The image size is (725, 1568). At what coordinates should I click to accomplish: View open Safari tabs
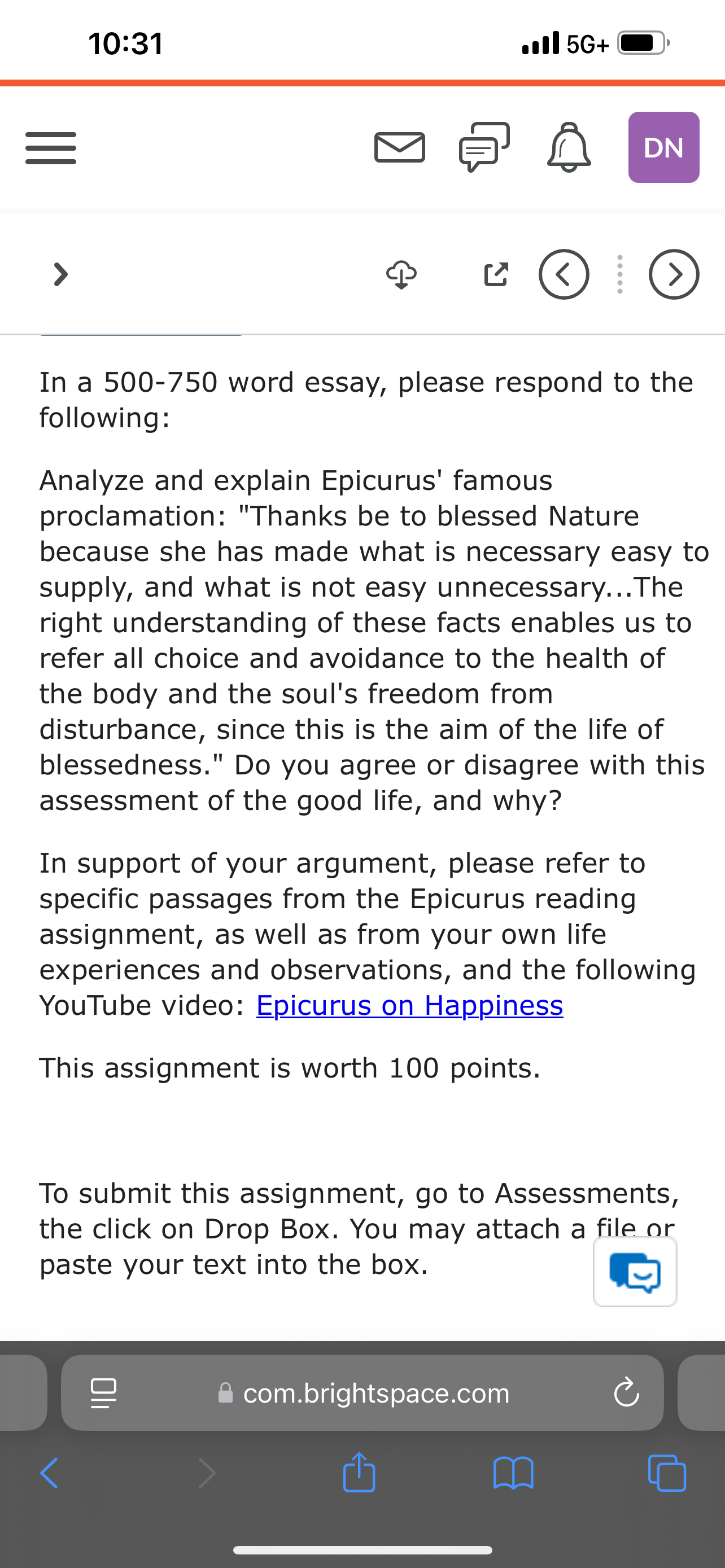pos(667,1473)
